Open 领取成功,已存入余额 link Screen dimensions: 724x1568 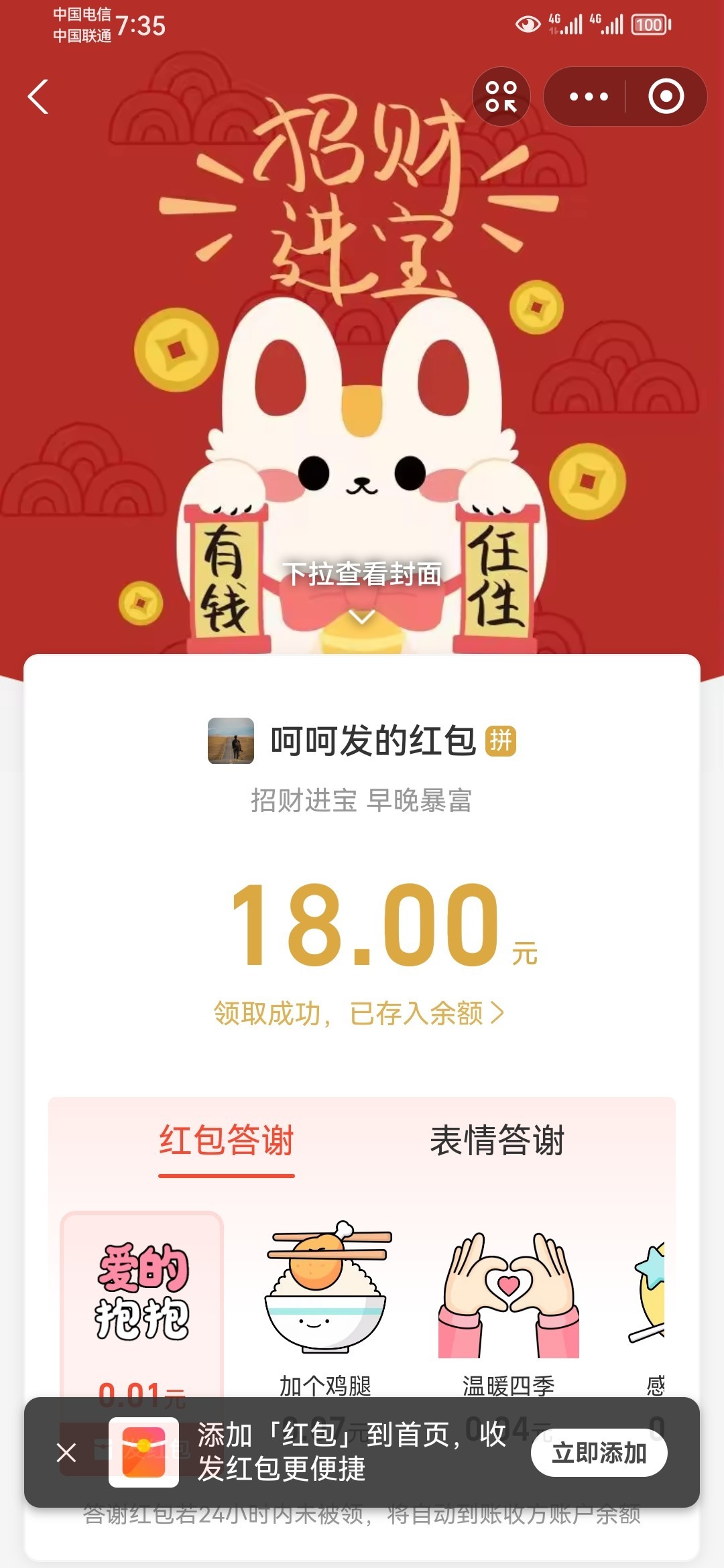point(359,1013)
